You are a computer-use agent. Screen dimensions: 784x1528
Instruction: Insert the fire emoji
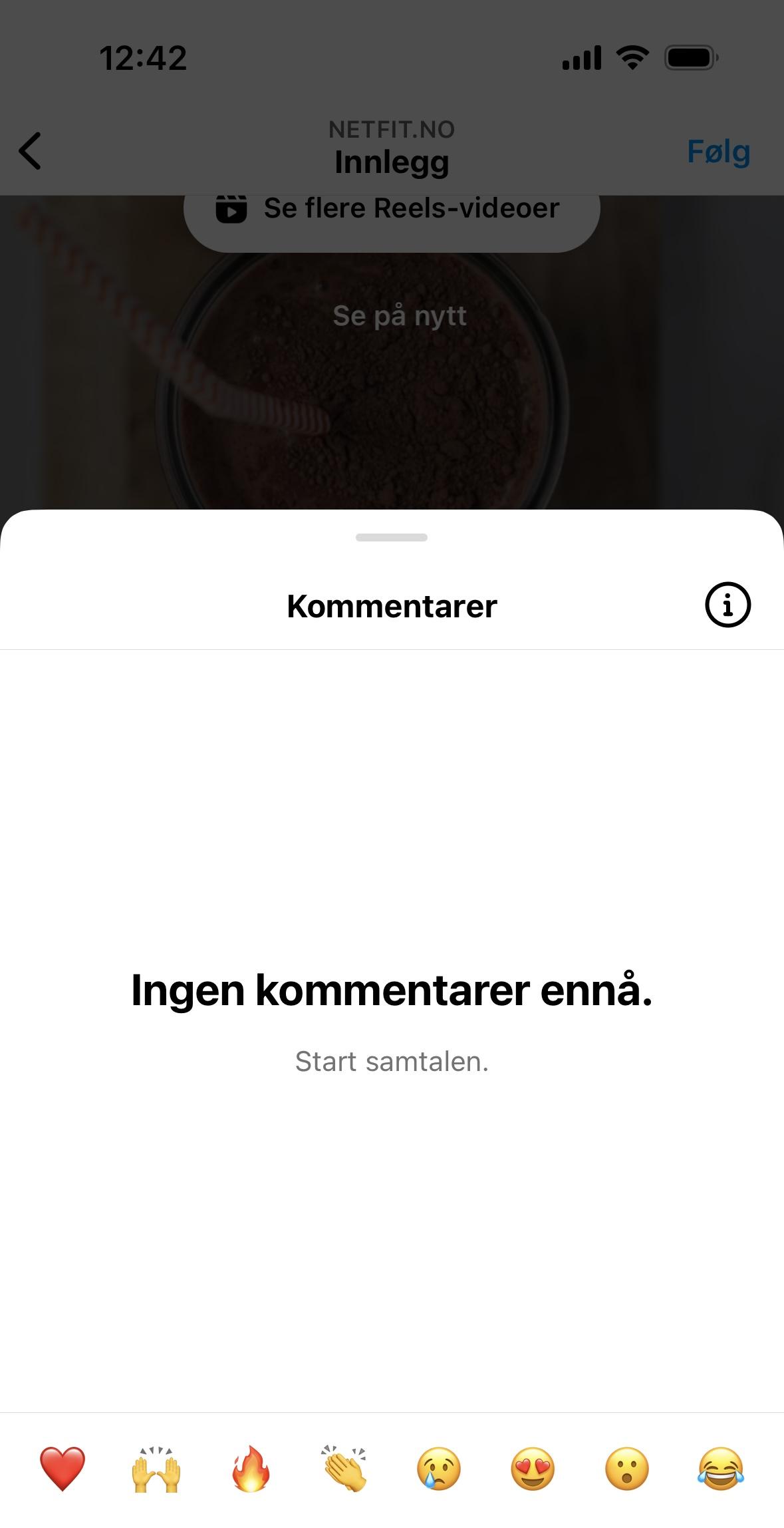(x=251, y=1468)
